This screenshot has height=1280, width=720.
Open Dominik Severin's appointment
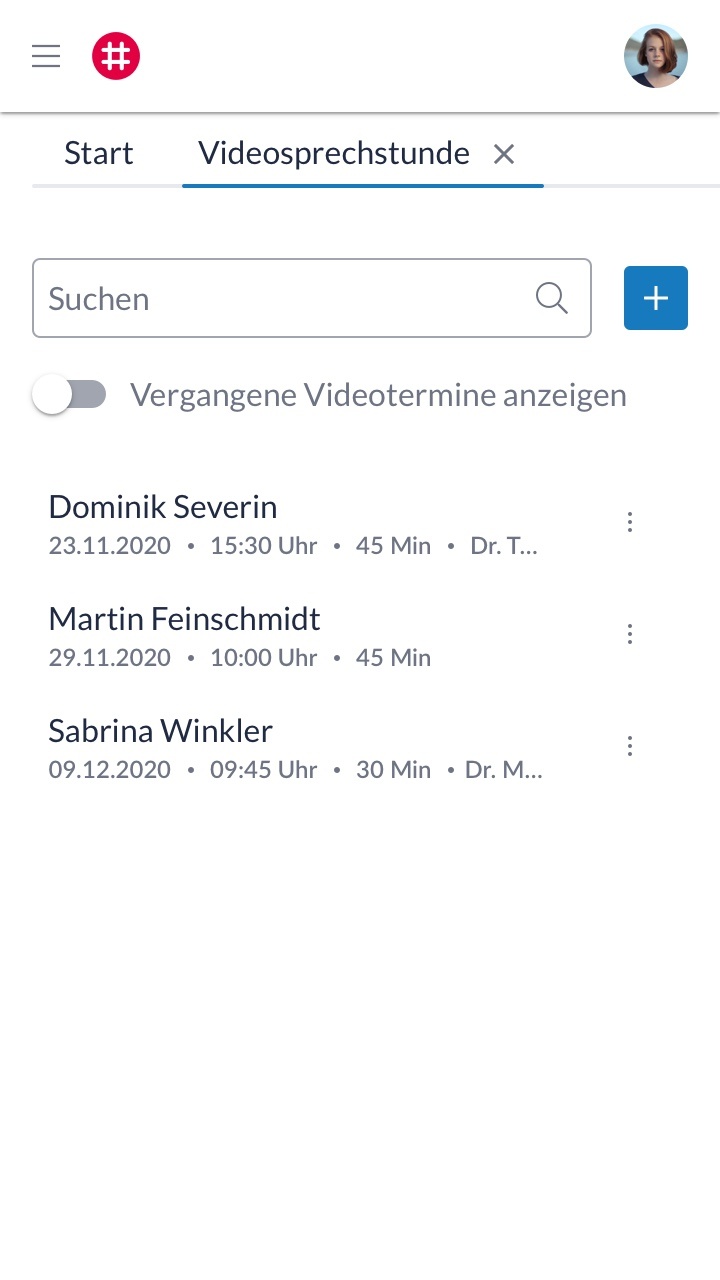pos(300,523)
